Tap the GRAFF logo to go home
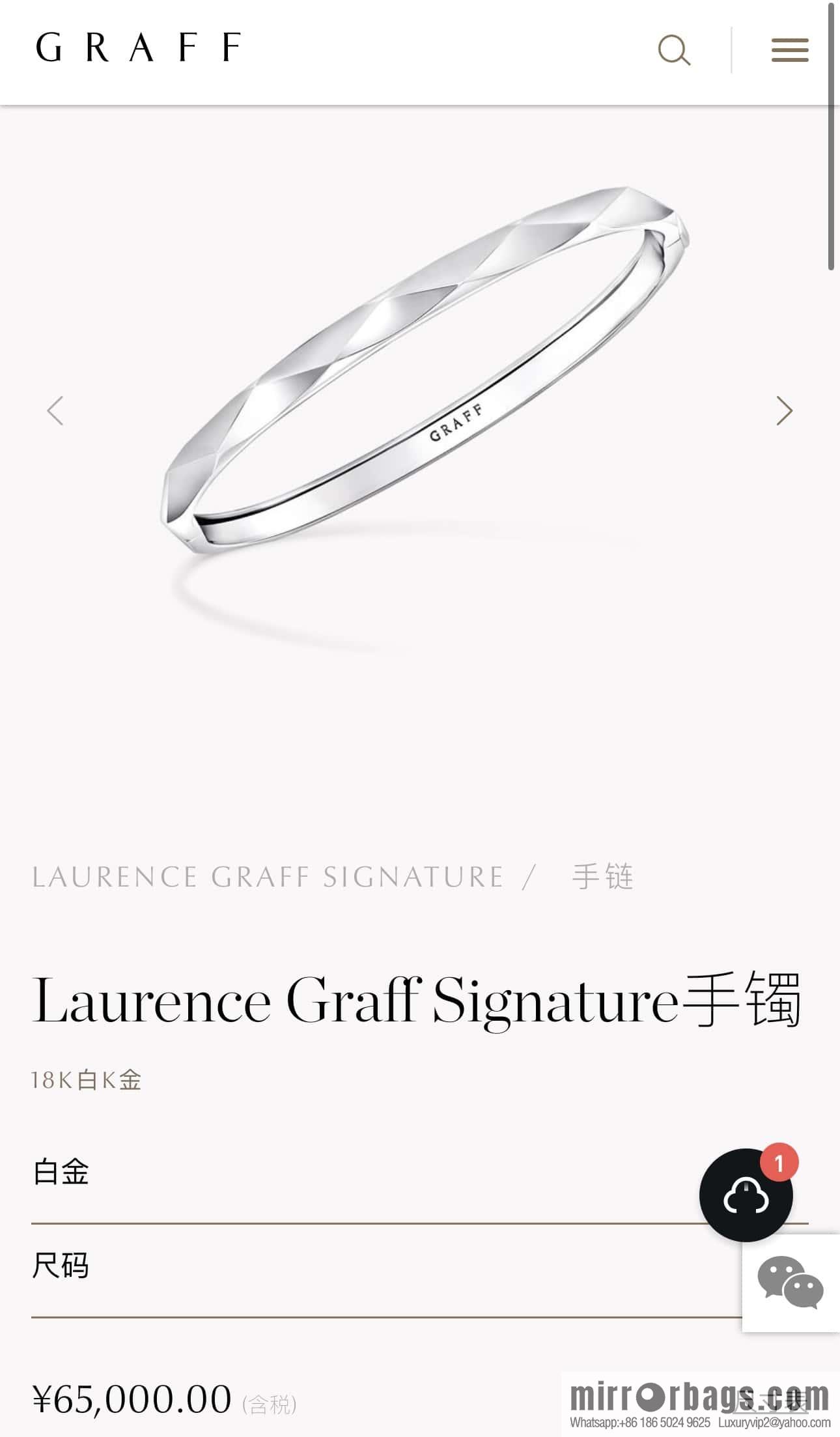This screenshot has width=840, height=1437. [x=138, y=48]
